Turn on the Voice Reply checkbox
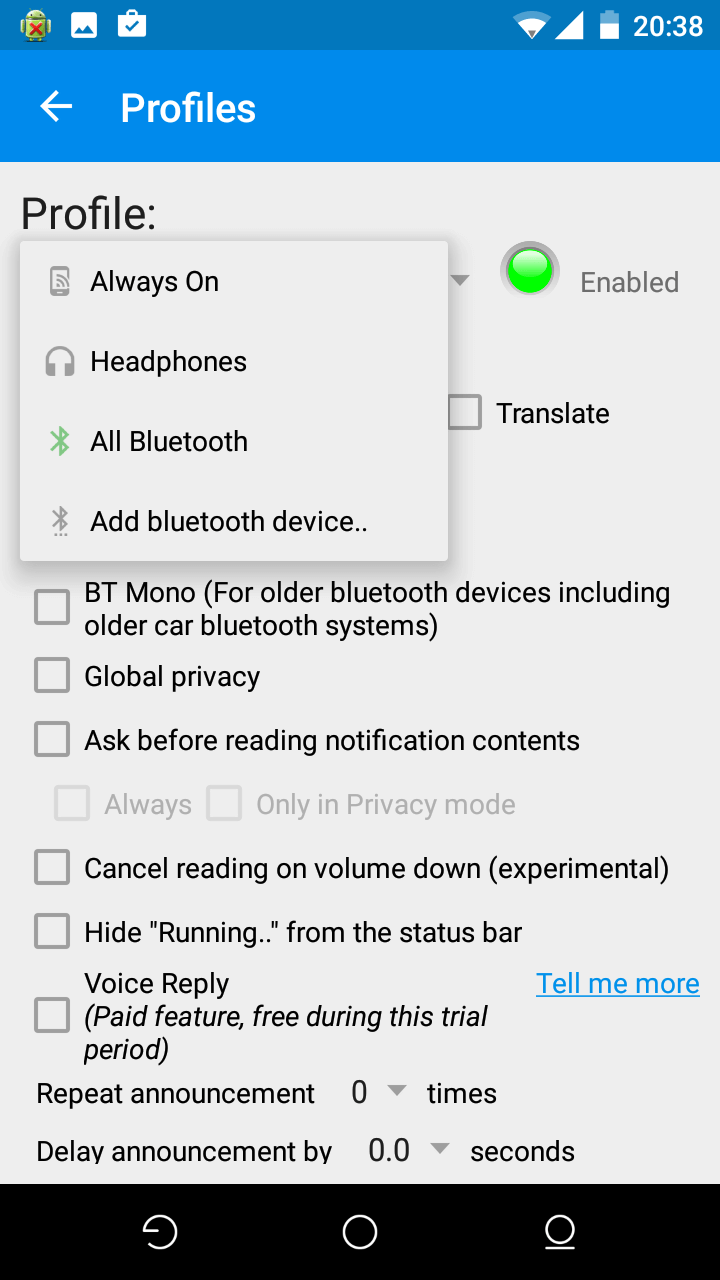The image size is (720, 1280). coord(52,1016)
